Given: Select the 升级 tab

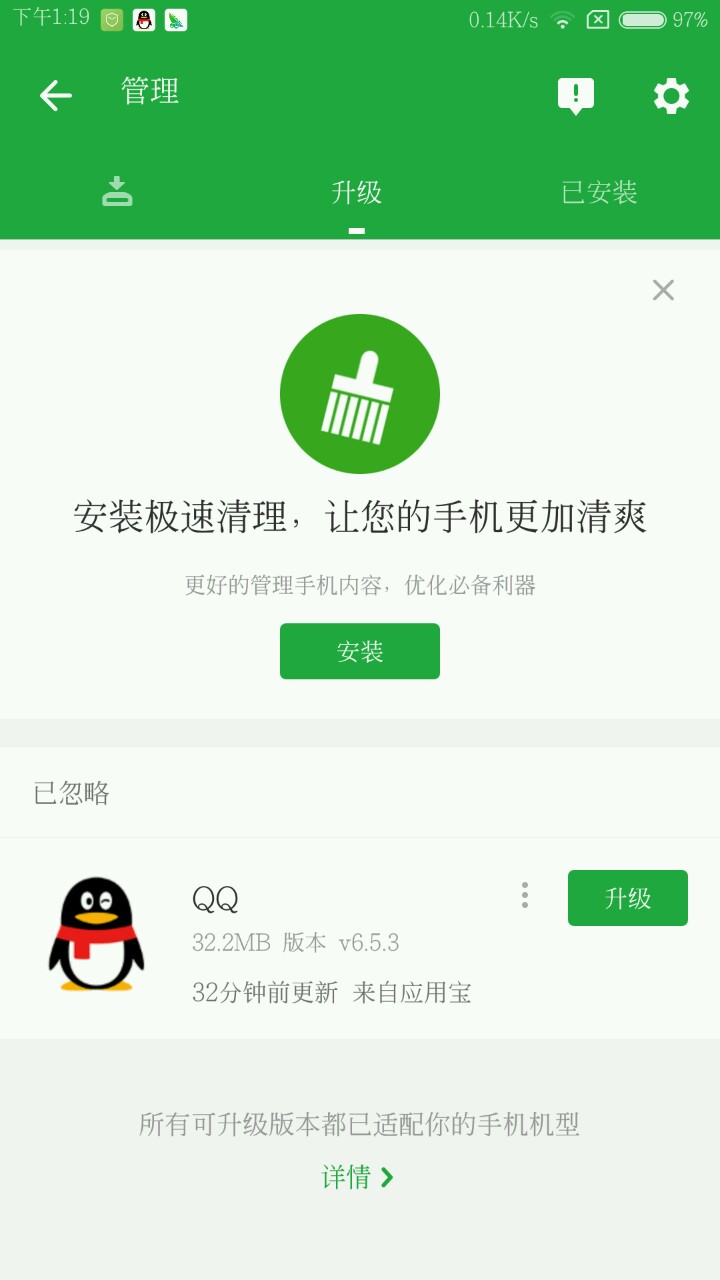Looking at the screenshot, I should tap(357, 192).
